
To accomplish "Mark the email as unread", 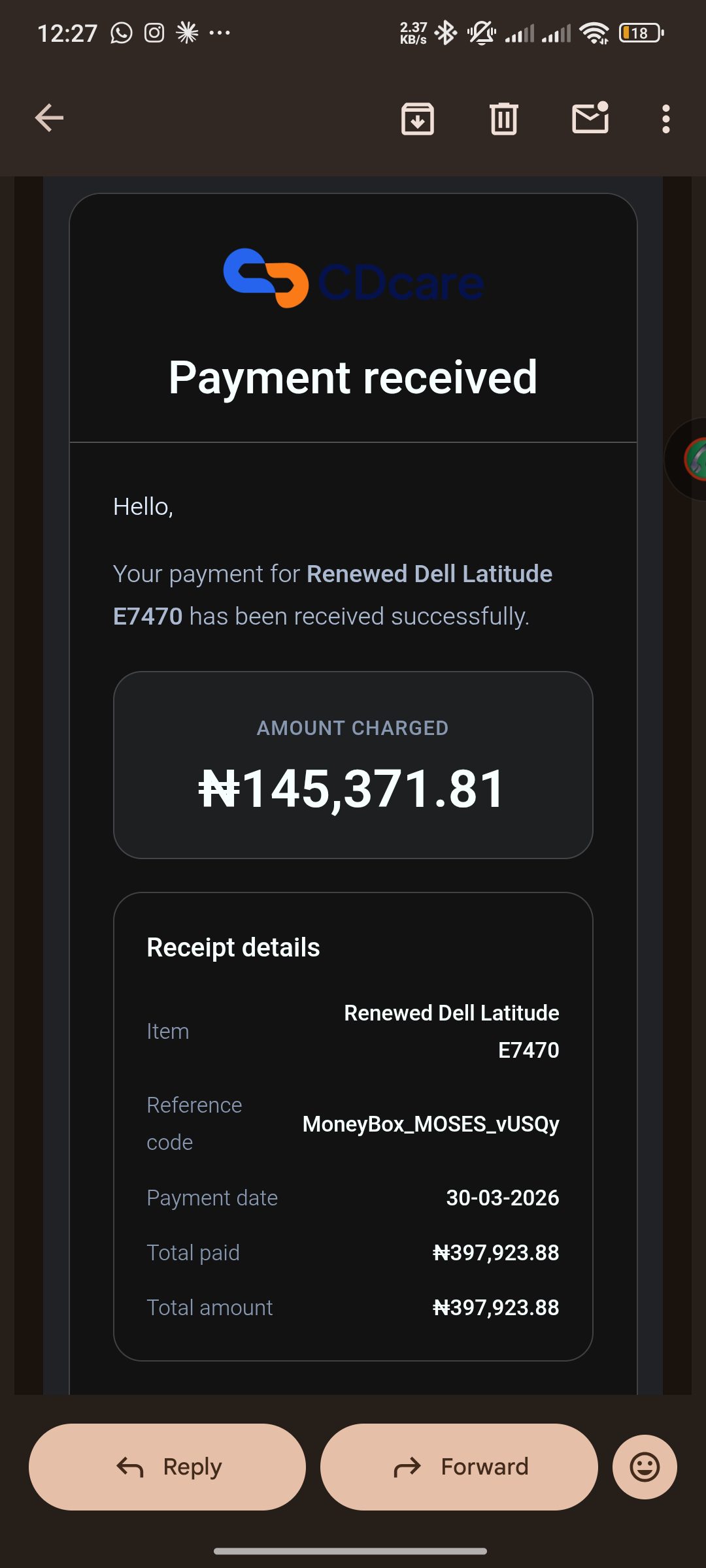I will coord(589,118).
